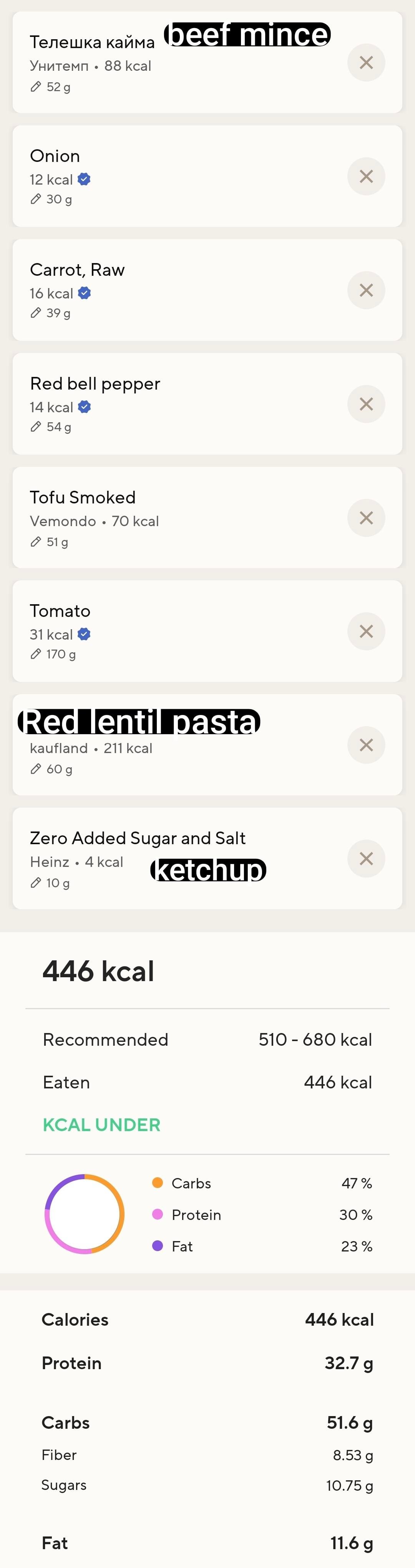Remove Onion from the meal

(x=366, y=176)
